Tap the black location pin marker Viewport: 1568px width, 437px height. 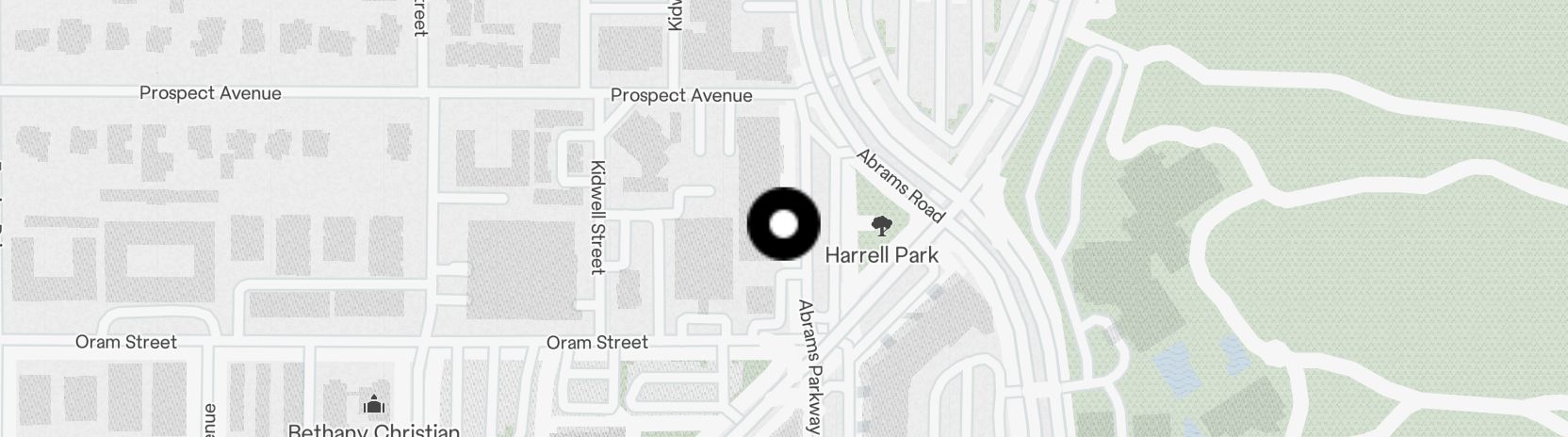(784, 224)
